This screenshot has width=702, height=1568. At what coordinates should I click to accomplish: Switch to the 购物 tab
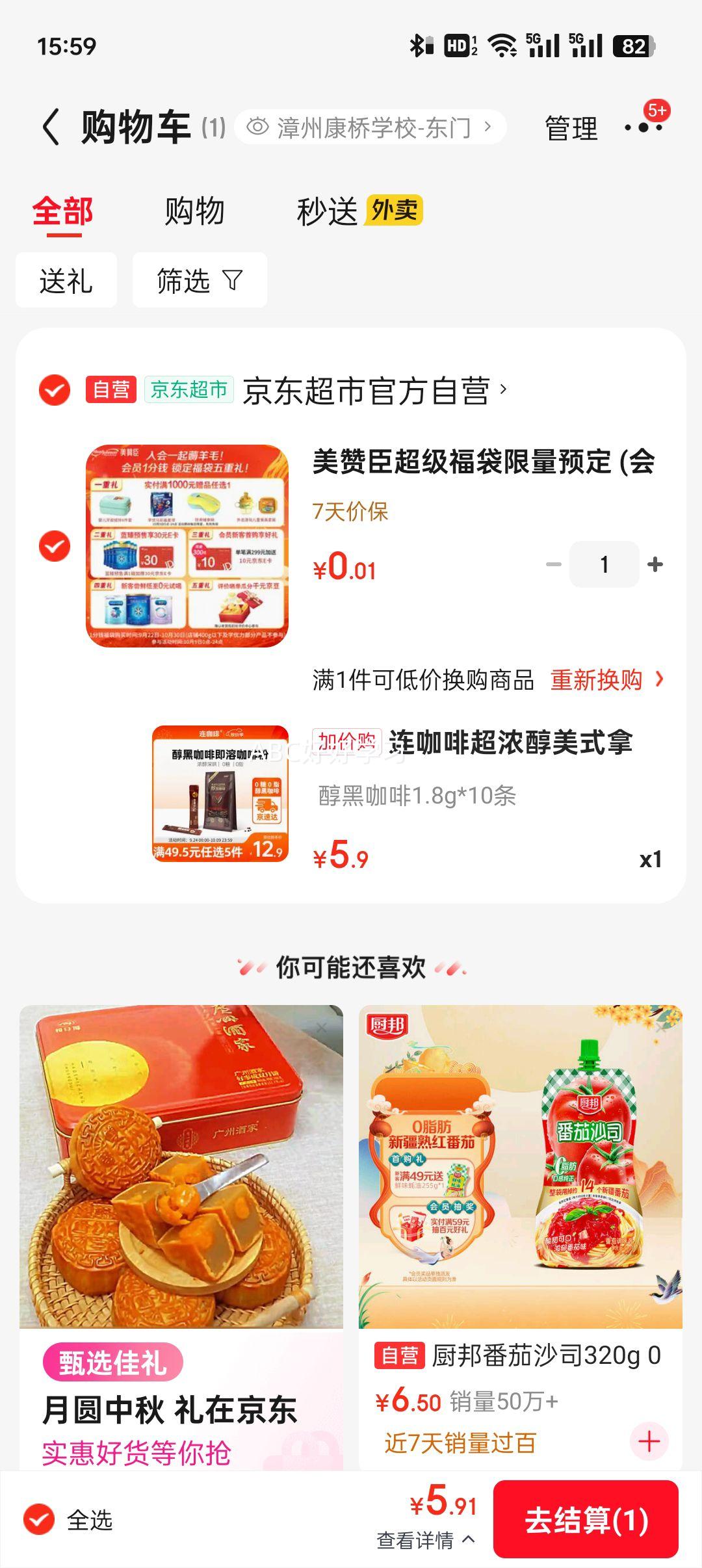194,211
